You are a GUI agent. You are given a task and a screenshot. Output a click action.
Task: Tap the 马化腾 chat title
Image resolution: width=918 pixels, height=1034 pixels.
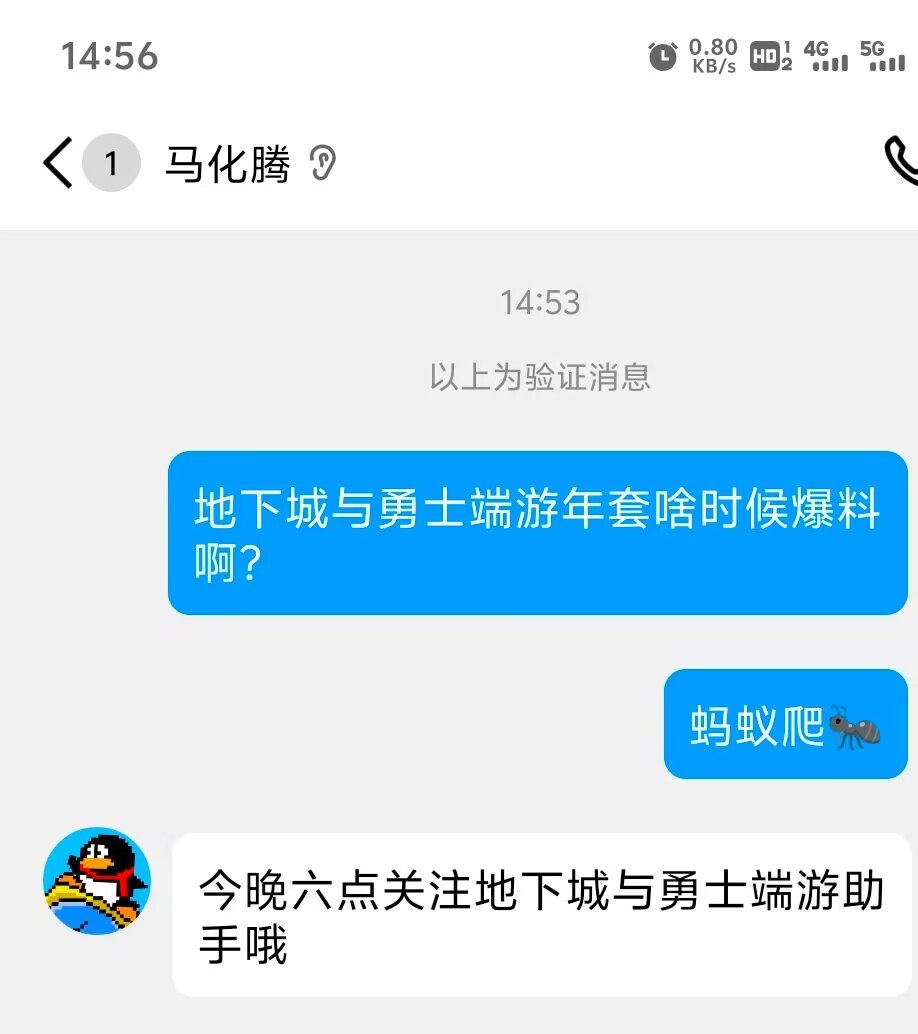pos(227,164)
